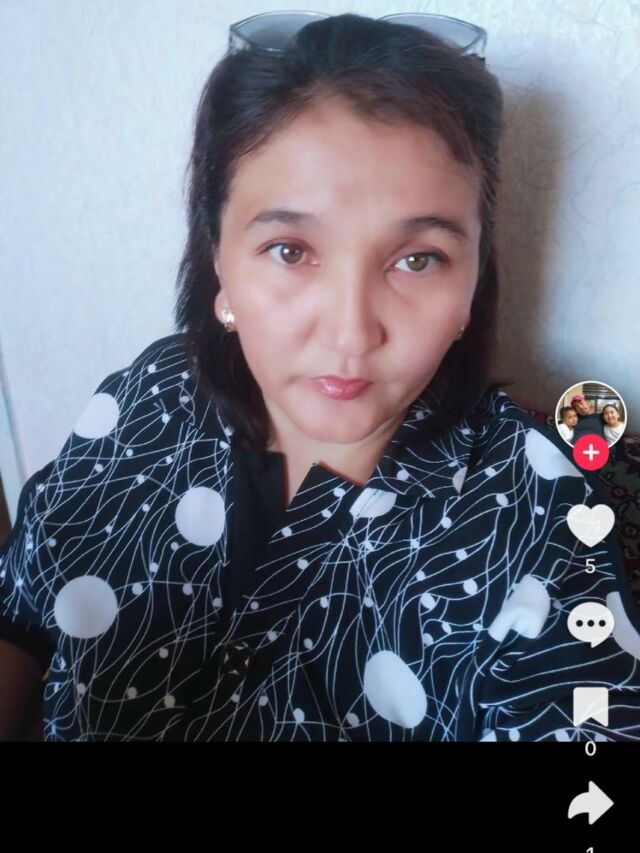
Task: Like this video with the heart
Action: point(590,525)
